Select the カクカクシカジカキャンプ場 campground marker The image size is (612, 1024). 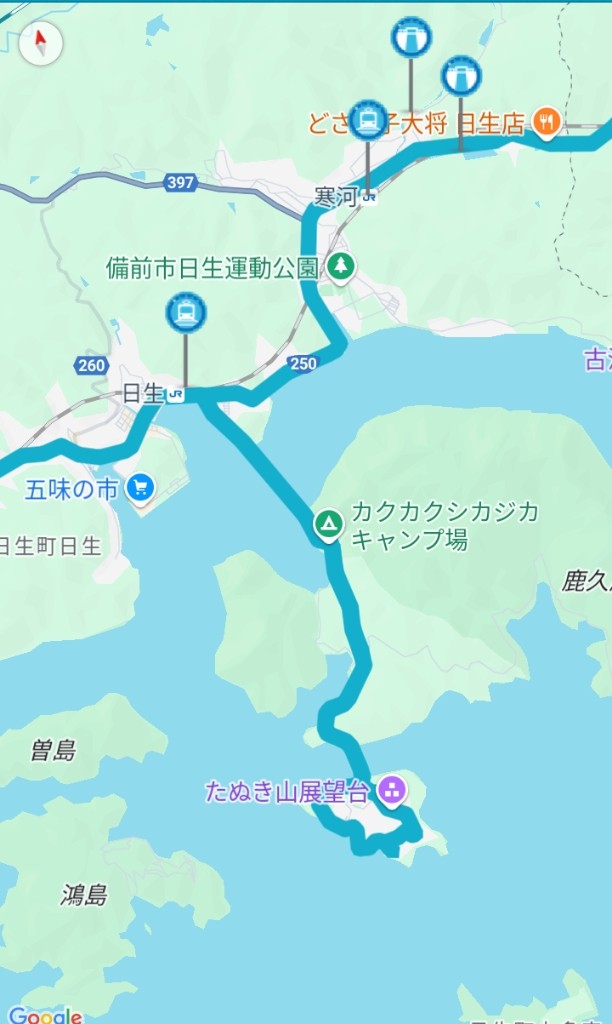328,524
